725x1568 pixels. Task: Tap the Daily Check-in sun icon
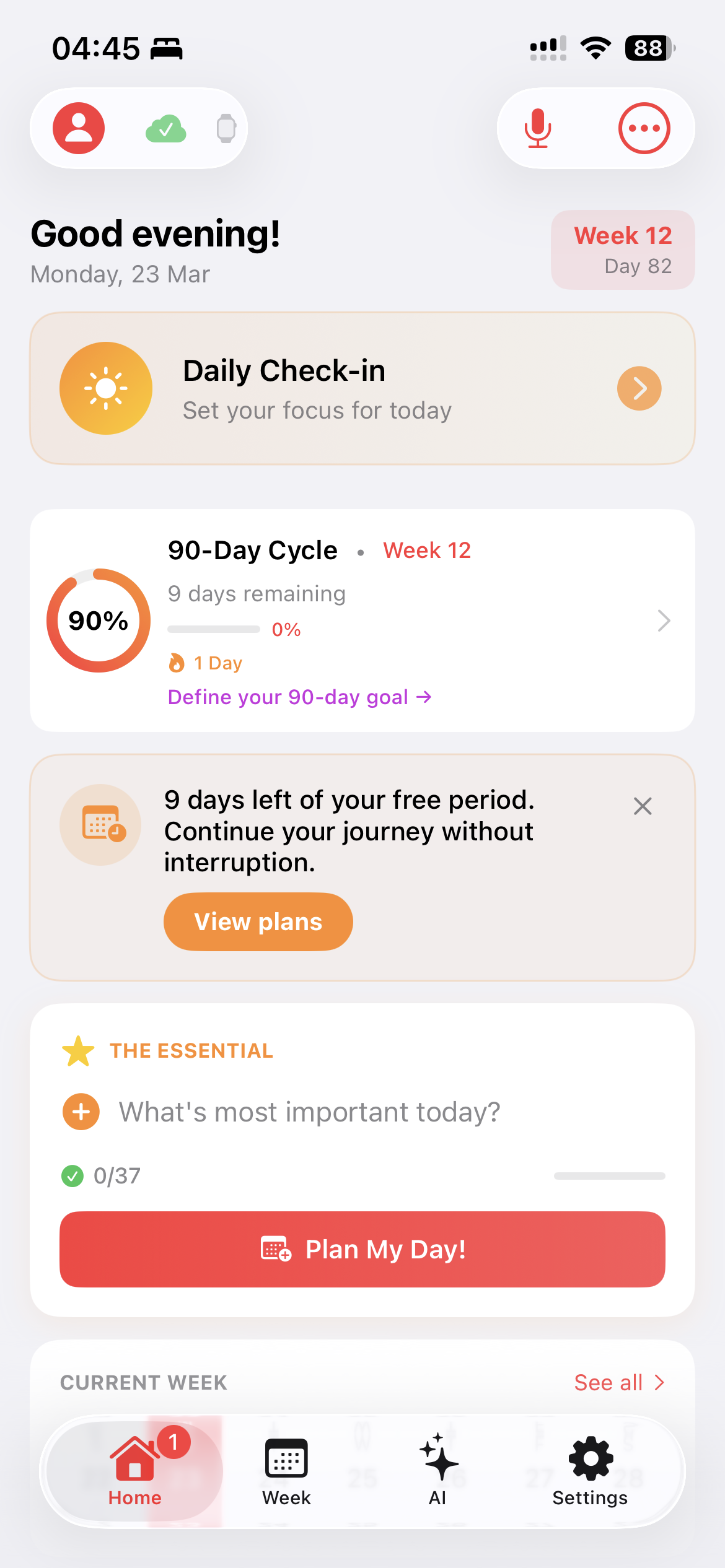point(106,388)
